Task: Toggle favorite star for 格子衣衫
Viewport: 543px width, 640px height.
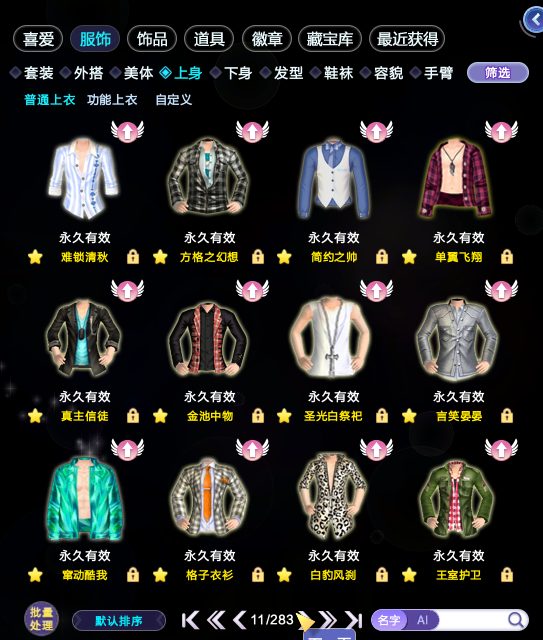Action: pyautogui.click(x=160, y=575)
